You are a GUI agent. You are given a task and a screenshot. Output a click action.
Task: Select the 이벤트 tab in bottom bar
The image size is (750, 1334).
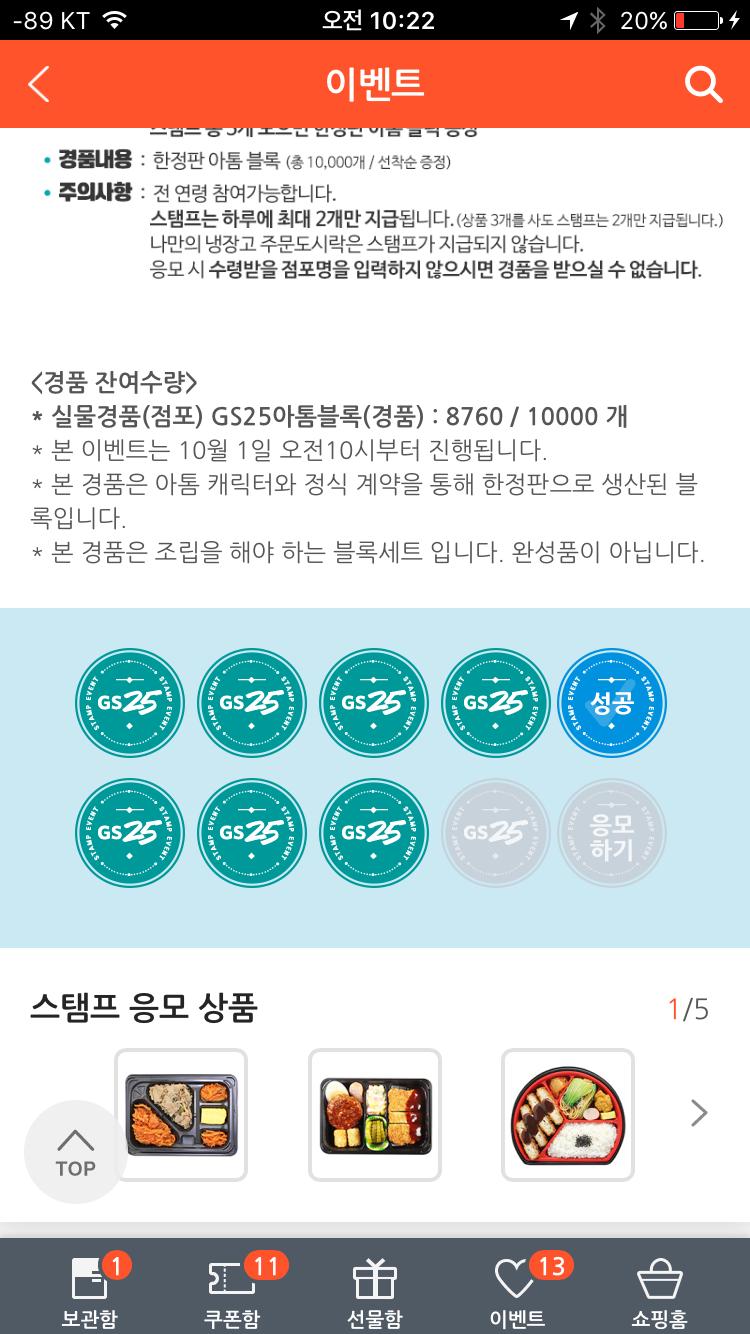(517, 1292)
